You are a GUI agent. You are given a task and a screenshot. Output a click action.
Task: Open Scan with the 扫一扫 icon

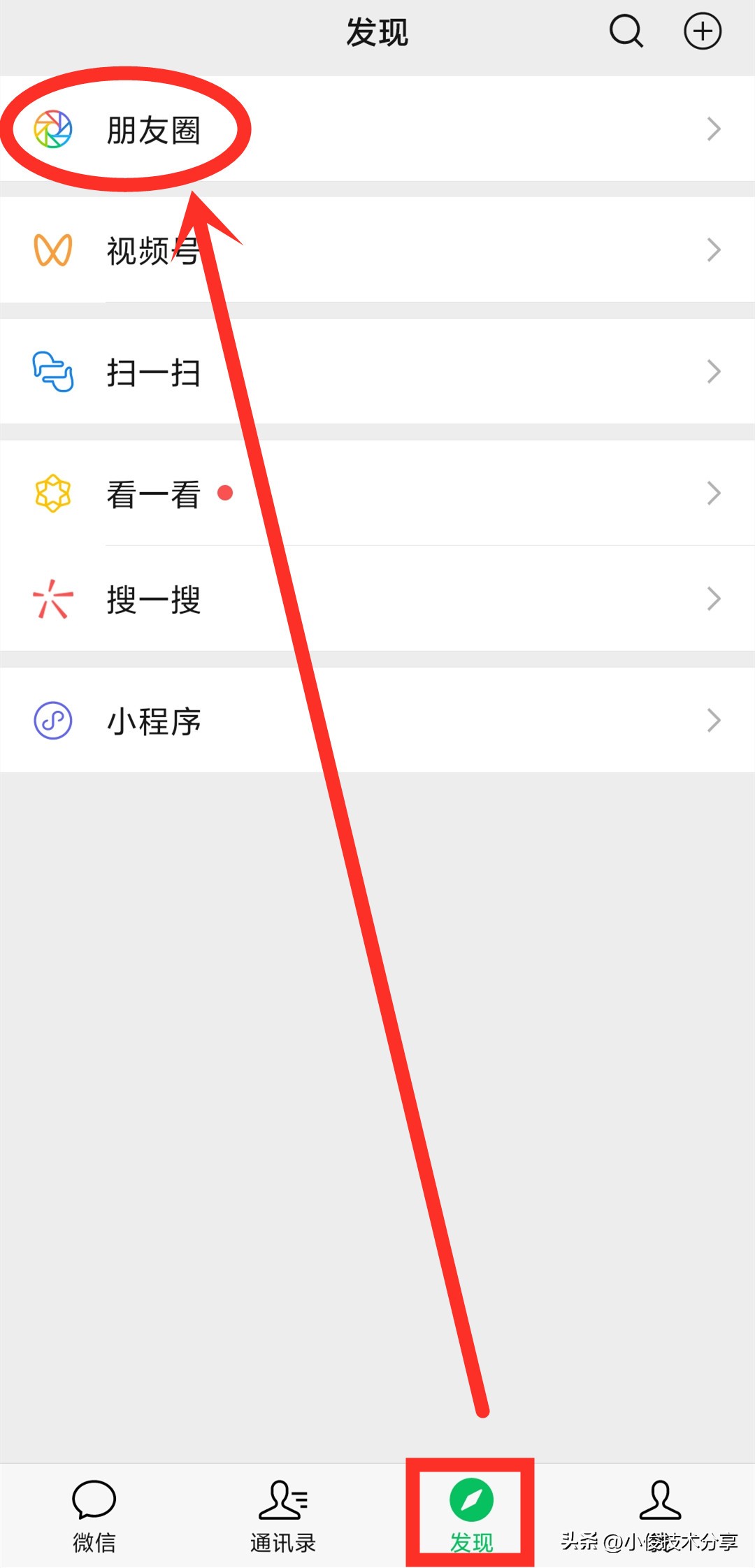pos(52,372)
